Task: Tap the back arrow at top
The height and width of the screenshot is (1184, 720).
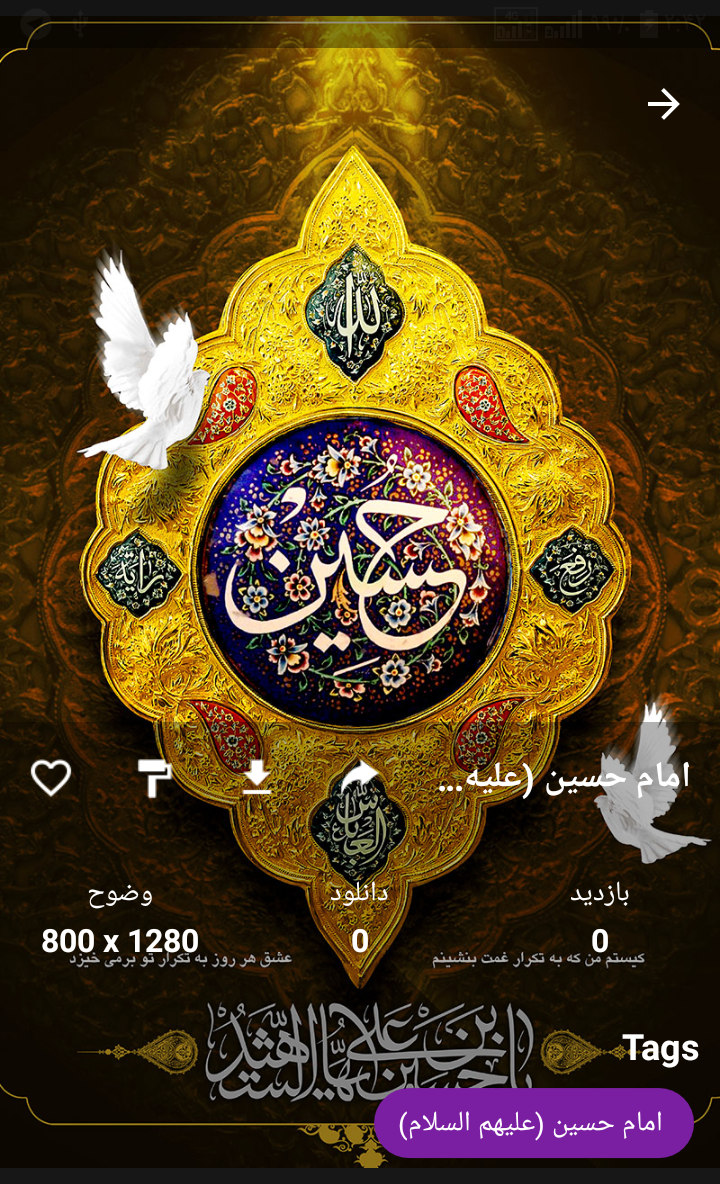Action: click(663, 104)
